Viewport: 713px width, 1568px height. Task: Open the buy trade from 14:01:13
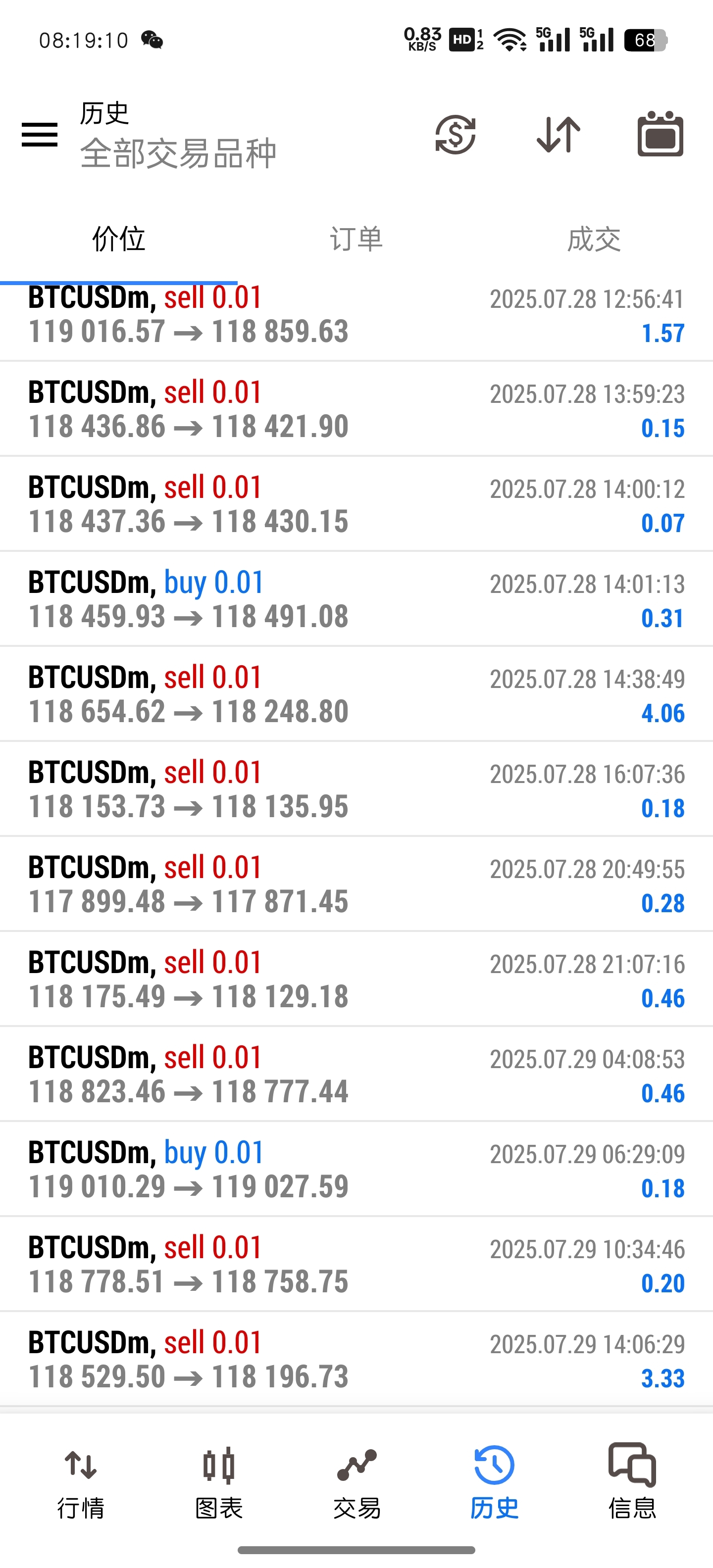coord(356,599)
